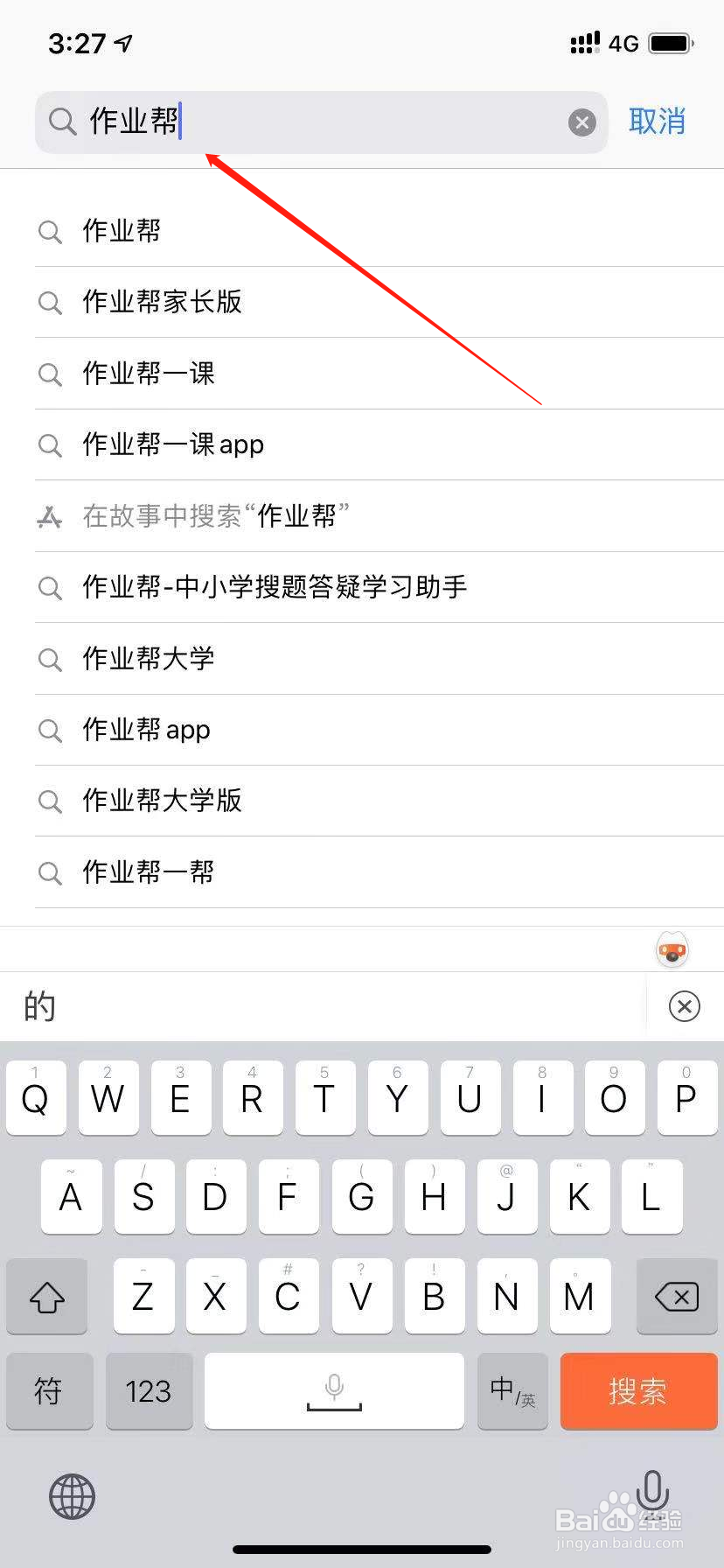This screenshot has height=1568, width=724.
Task: Tap 取消 to cancel the search
Action: click(658, 122)
